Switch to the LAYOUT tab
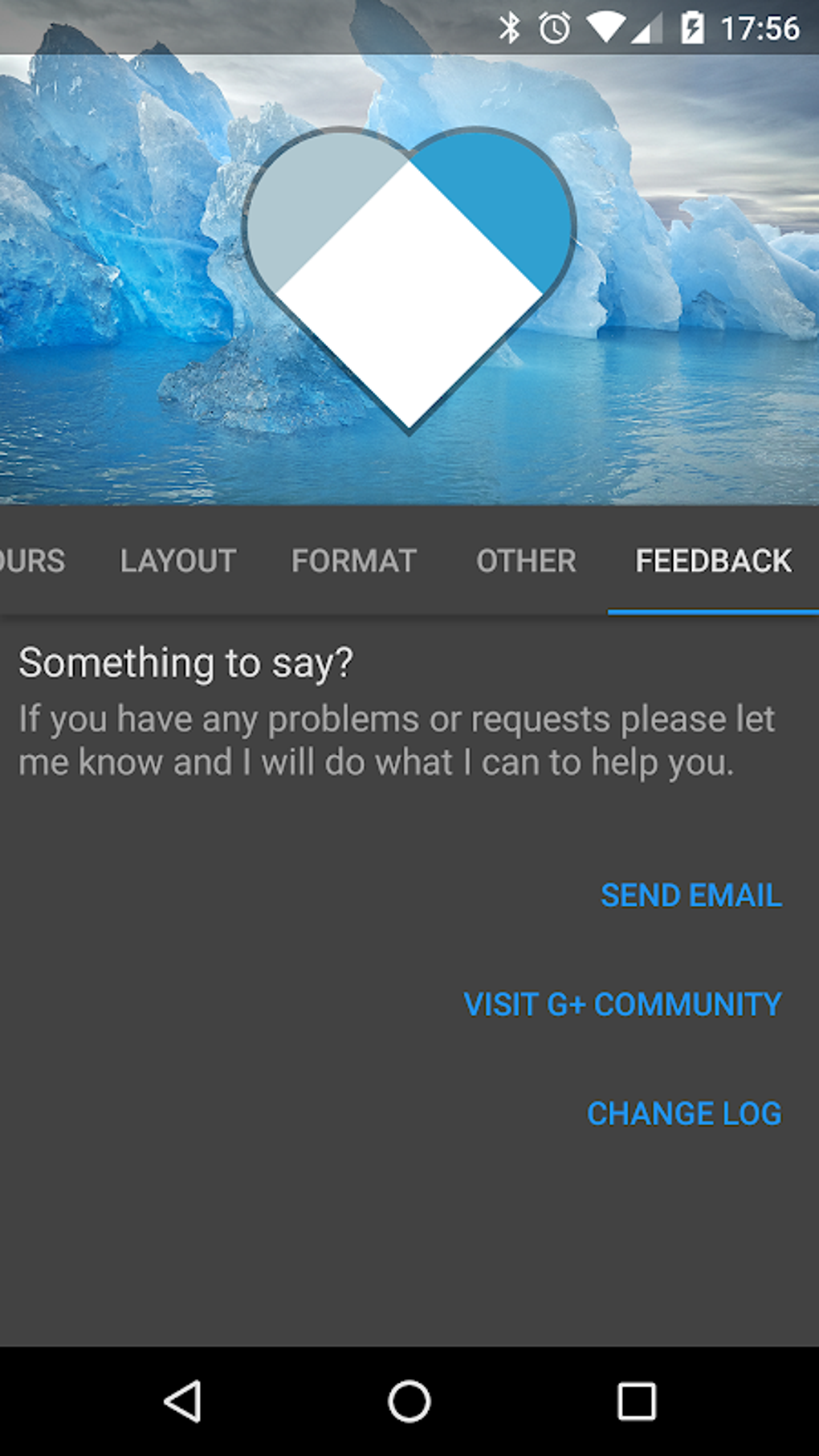Image resolution: width=819 pixels, height=1456 pixels. pyautogui.click(x=177, y=561)
